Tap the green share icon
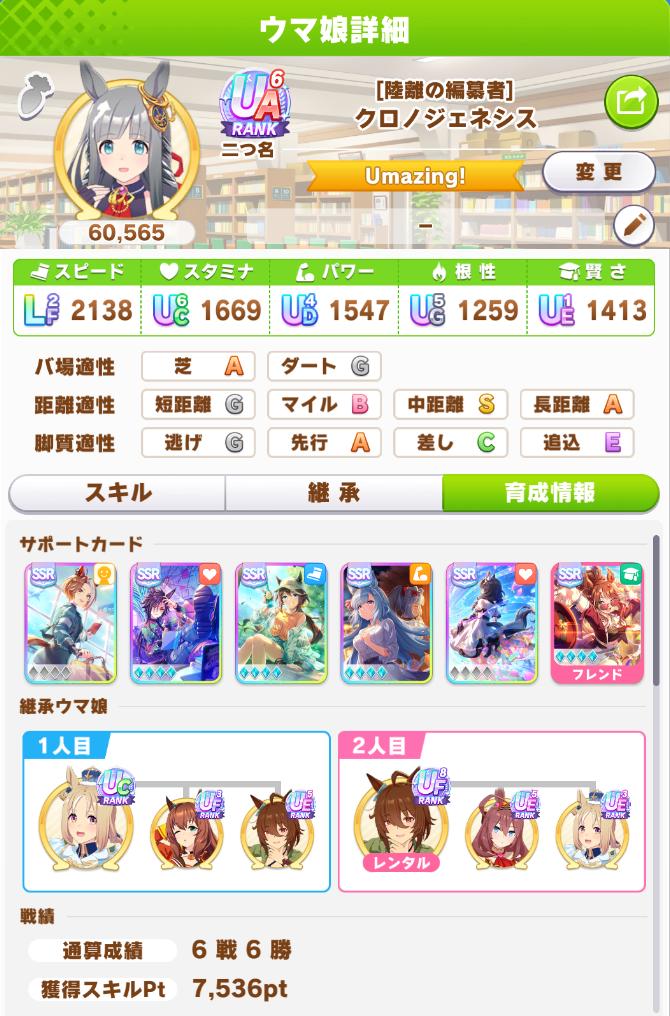The image size is (670, 1016). coord(630,102)
